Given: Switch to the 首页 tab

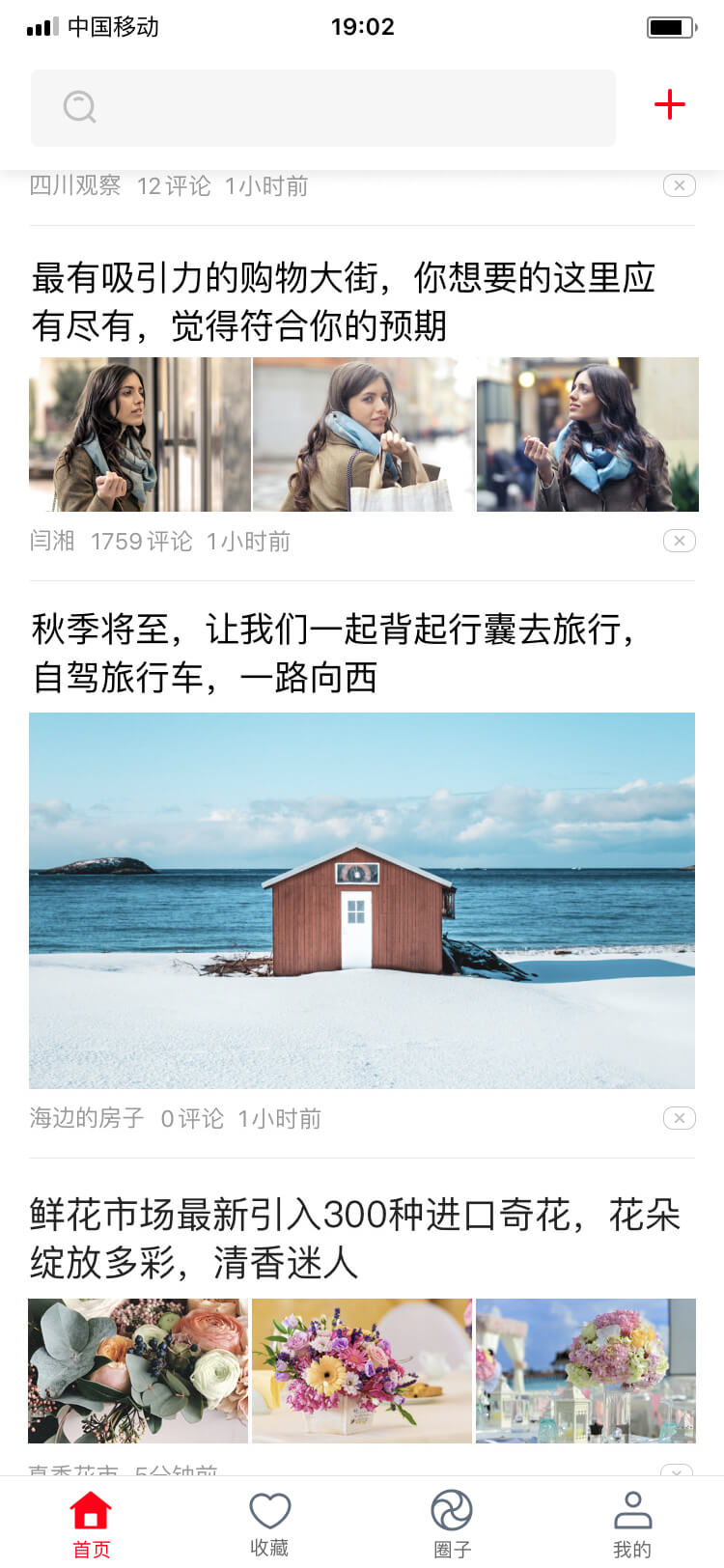Looking at the screenshot, I should point(91,1525).
